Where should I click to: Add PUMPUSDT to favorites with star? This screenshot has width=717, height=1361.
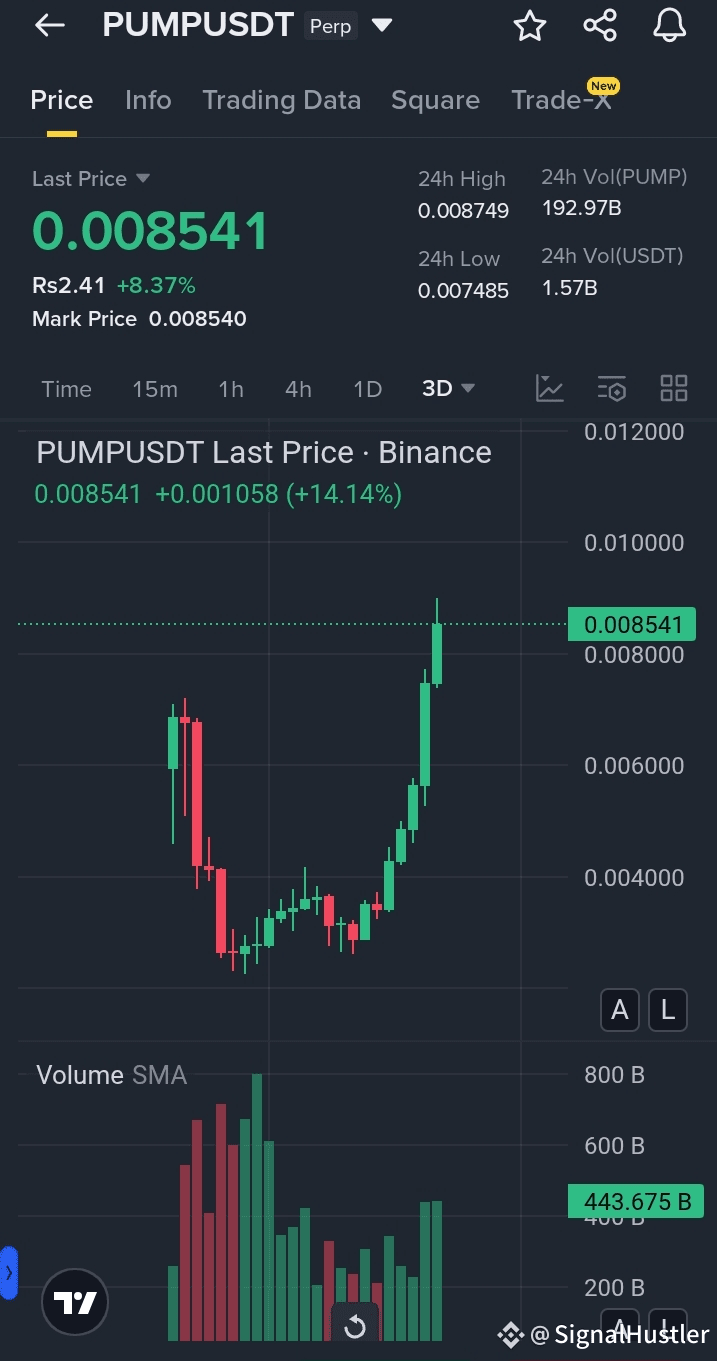pos(529,26)
